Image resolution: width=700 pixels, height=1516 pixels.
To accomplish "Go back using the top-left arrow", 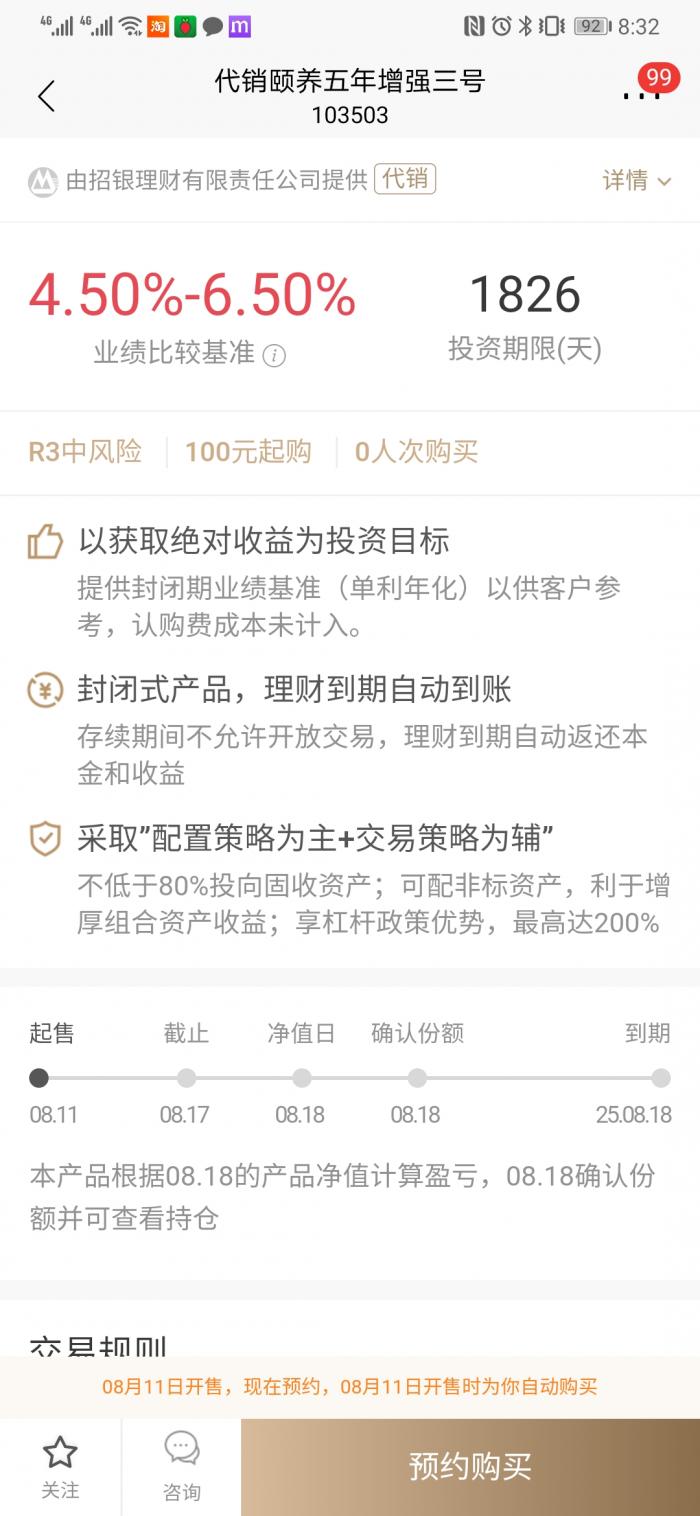I will click(46, 96).
